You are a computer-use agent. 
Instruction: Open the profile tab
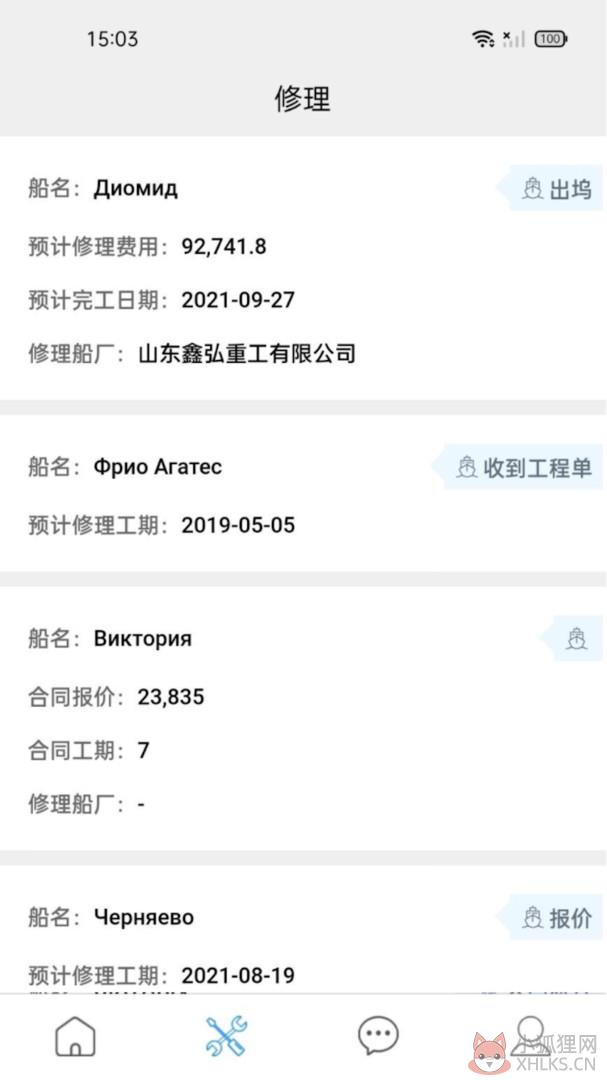(531, 1035)
